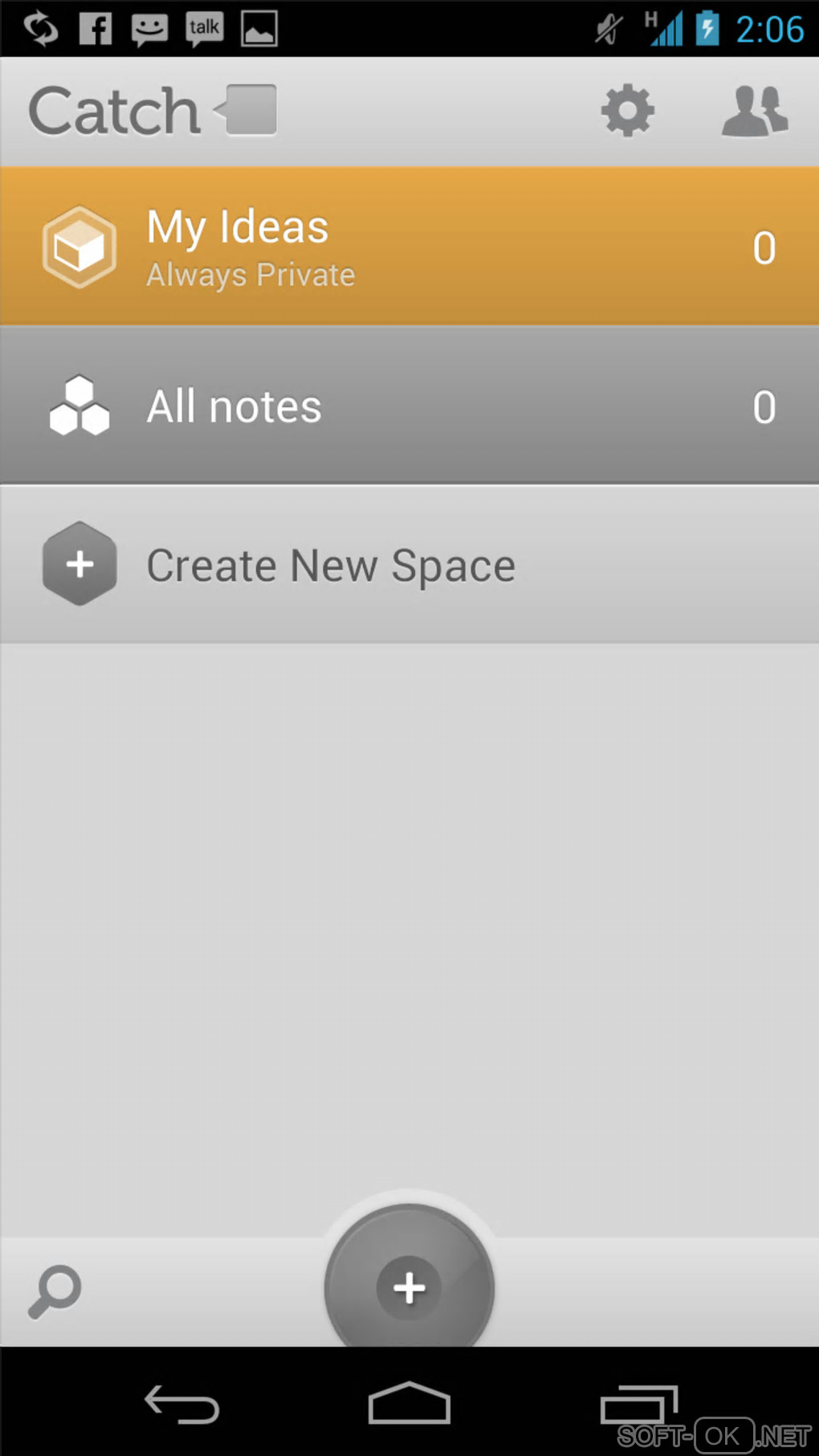Add a new note with plus button

[x=409, y=1287]
